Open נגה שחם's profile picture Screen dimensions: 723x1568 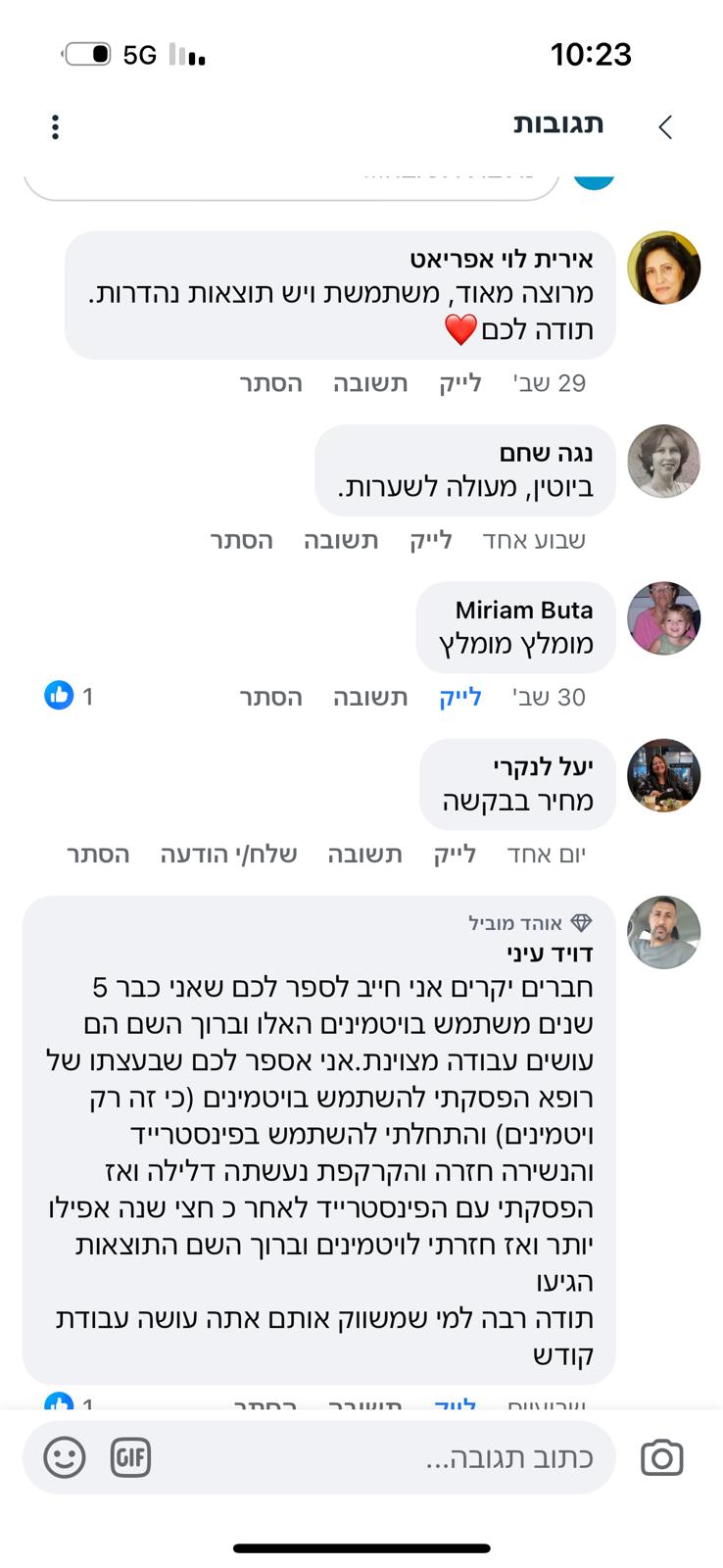click(x=663, y=462)
